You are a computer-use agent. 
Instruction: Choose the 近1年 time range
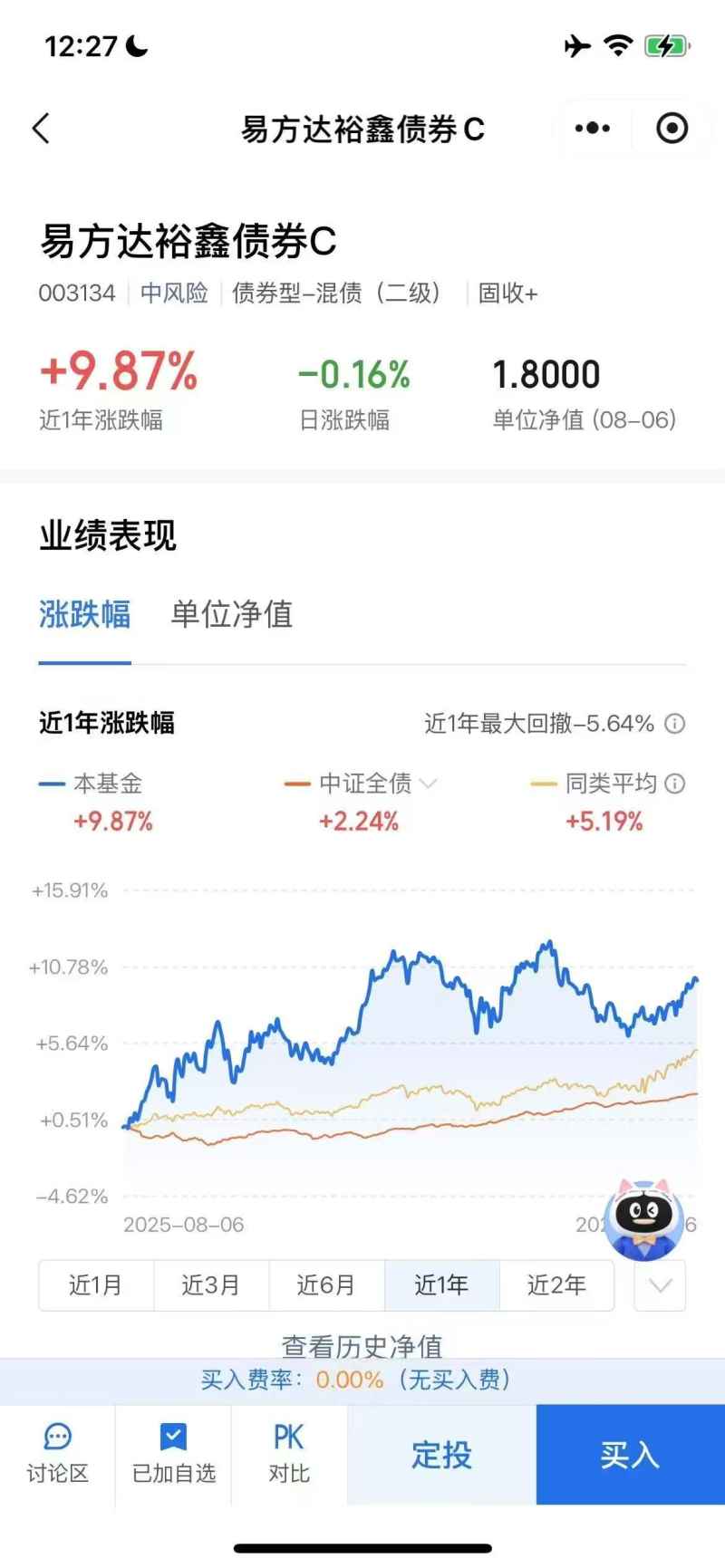coord(441,1284)
